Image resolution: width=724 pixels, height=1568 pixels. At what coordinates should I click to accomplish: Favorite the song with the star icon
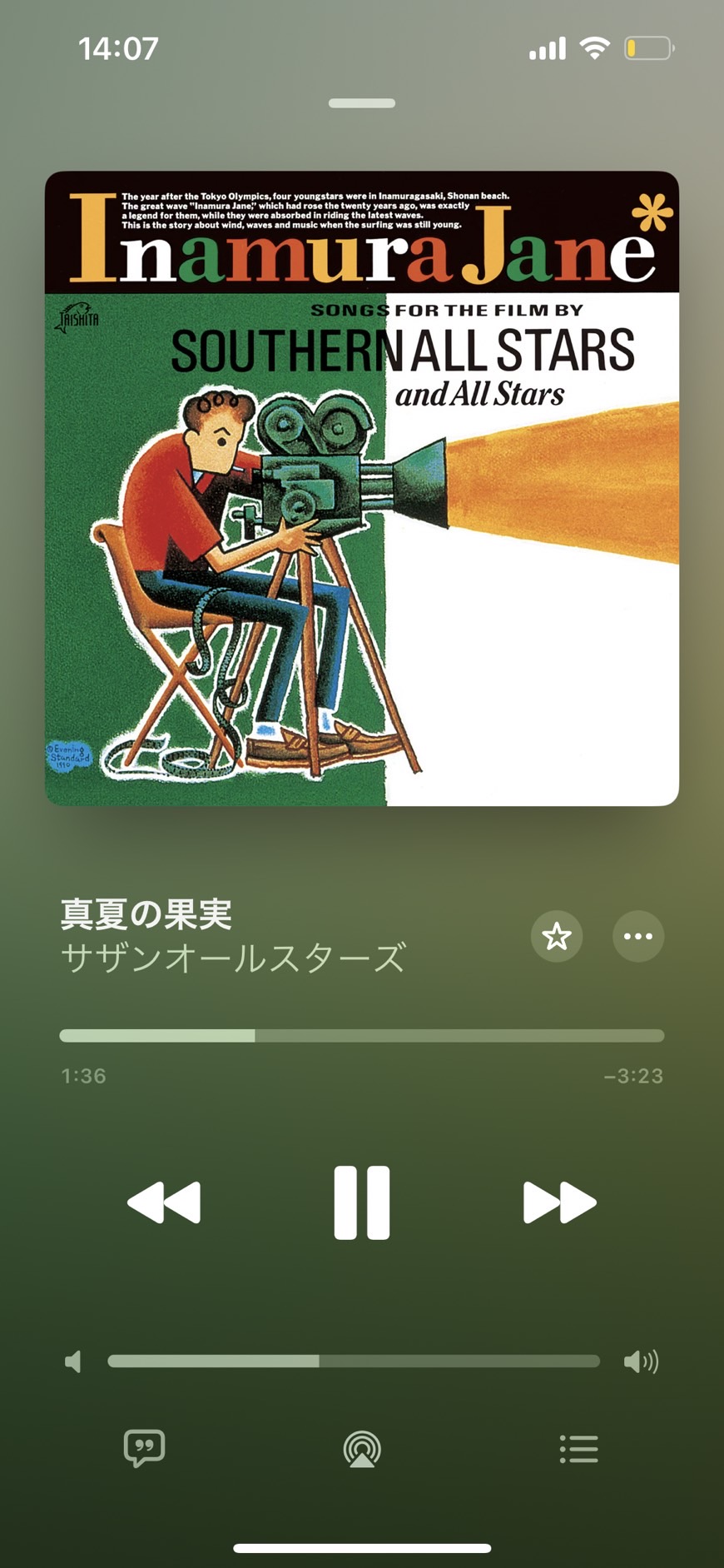(x=557, y=936)
